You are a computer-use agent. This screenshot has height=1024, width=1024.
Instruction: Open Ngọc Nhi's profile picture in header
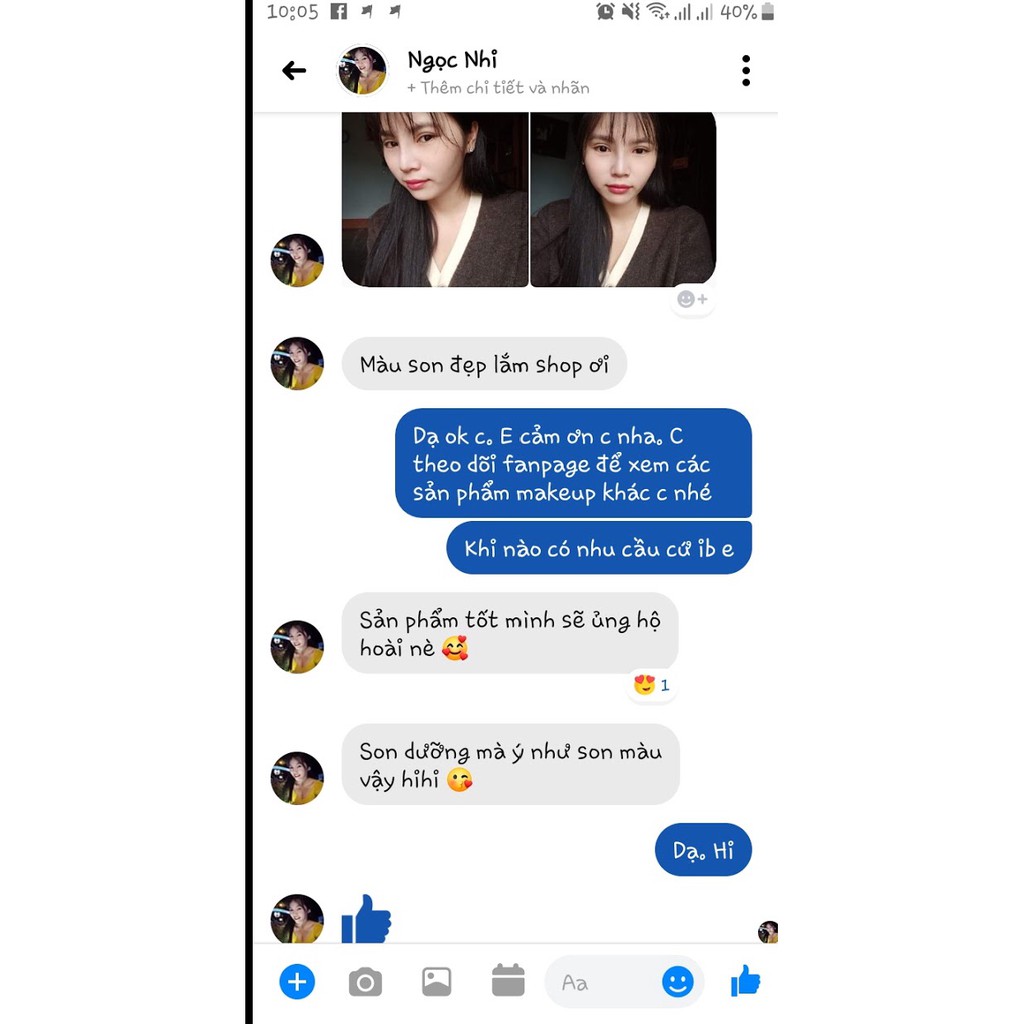(x=362, y=70)
